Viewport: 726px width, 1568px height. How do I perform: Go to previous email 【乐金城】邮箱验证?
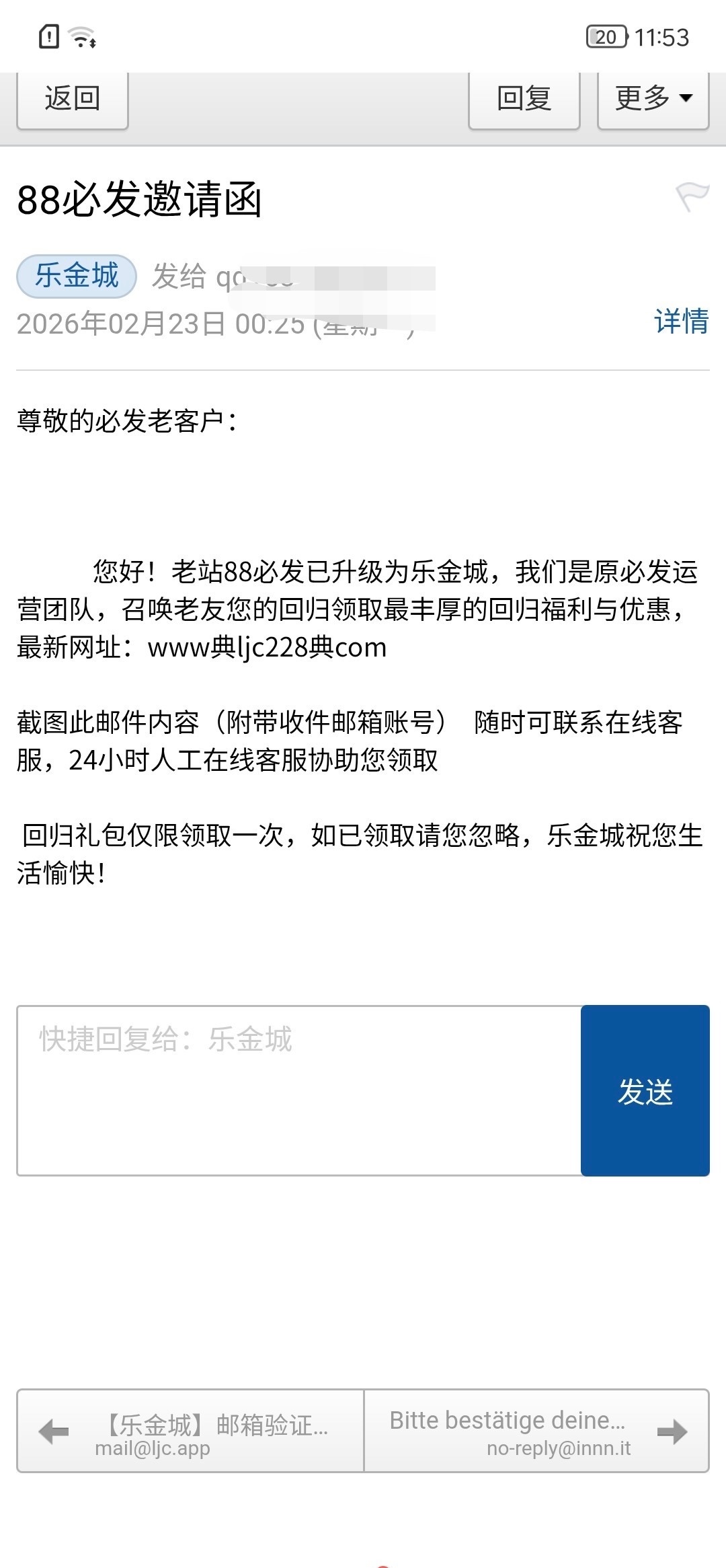(x=190, y=1431)
